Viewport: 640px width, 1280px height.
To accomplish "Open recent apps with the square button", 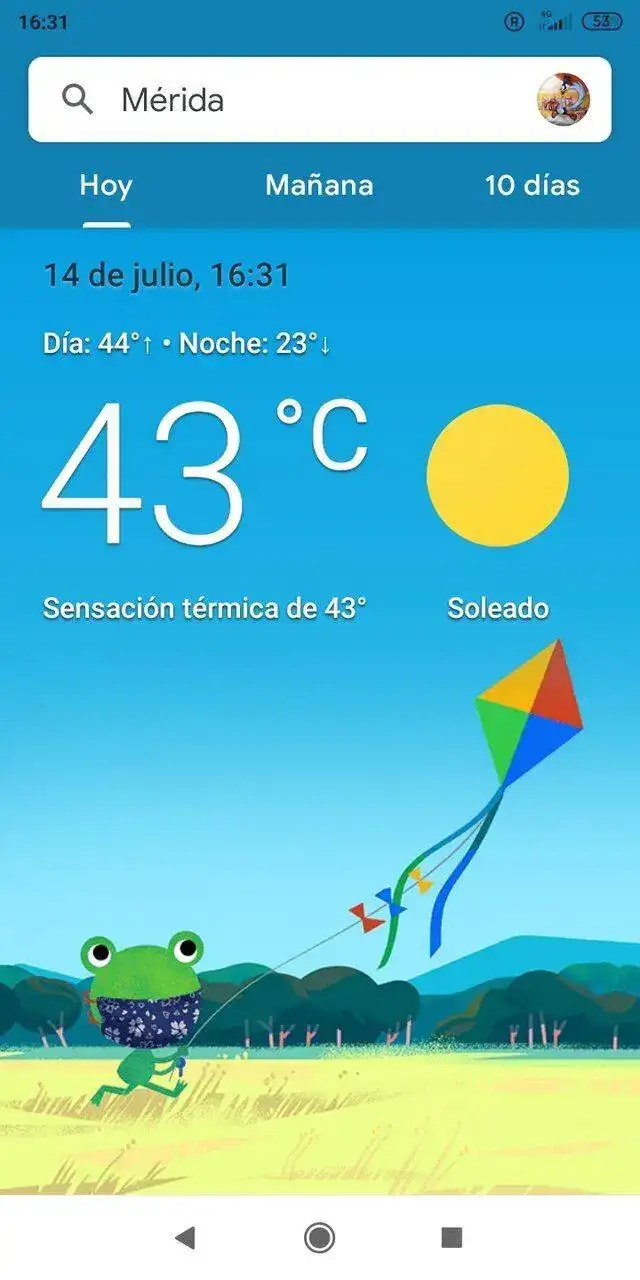I will (452, 1238).
